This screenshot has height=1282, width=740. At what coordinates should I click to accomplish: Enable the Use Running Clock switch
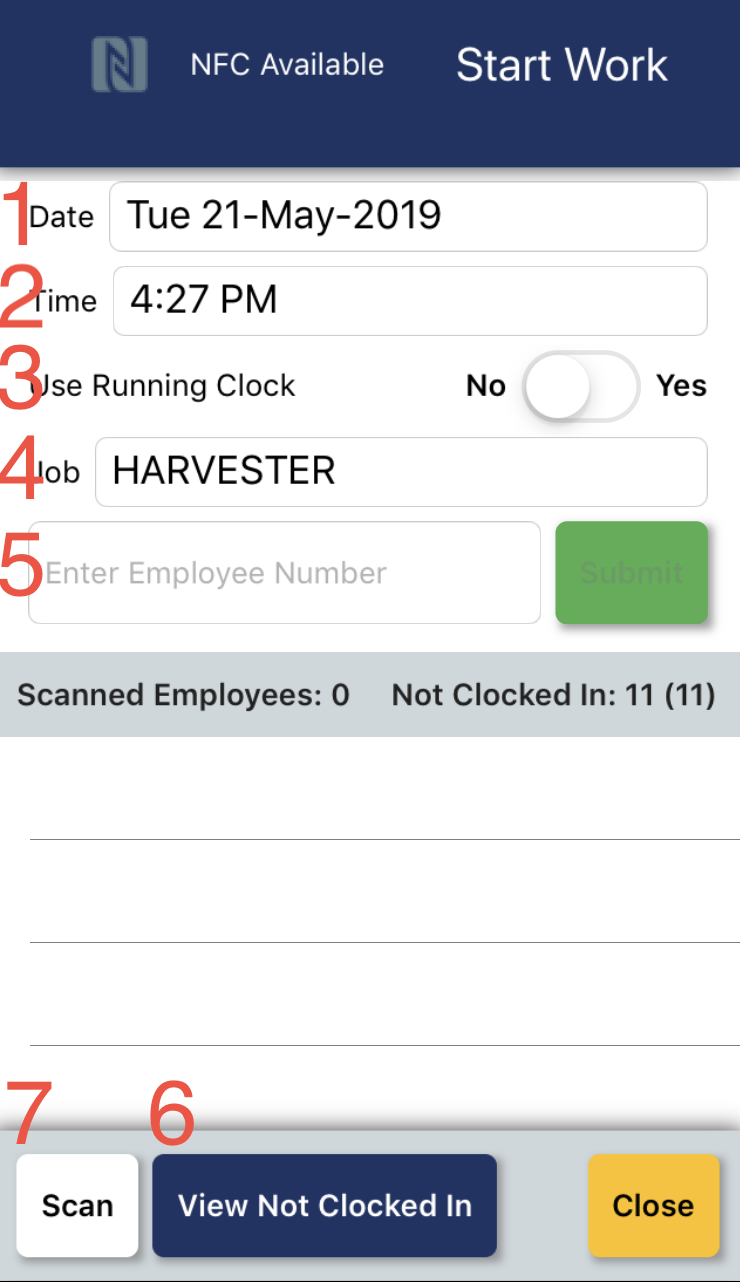pyautogui.click(x=580, y=386)
